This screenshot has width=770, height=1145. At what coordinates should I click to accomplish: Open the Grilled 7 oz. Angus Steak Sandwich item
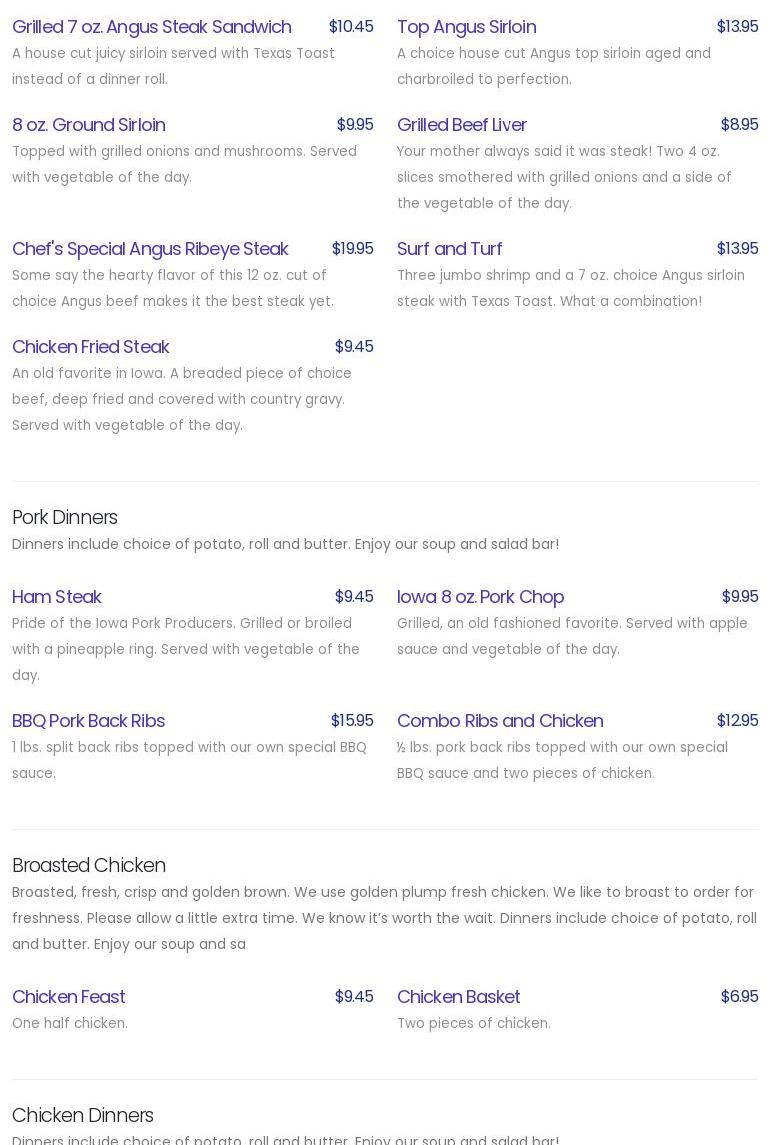tap(151, 27)
